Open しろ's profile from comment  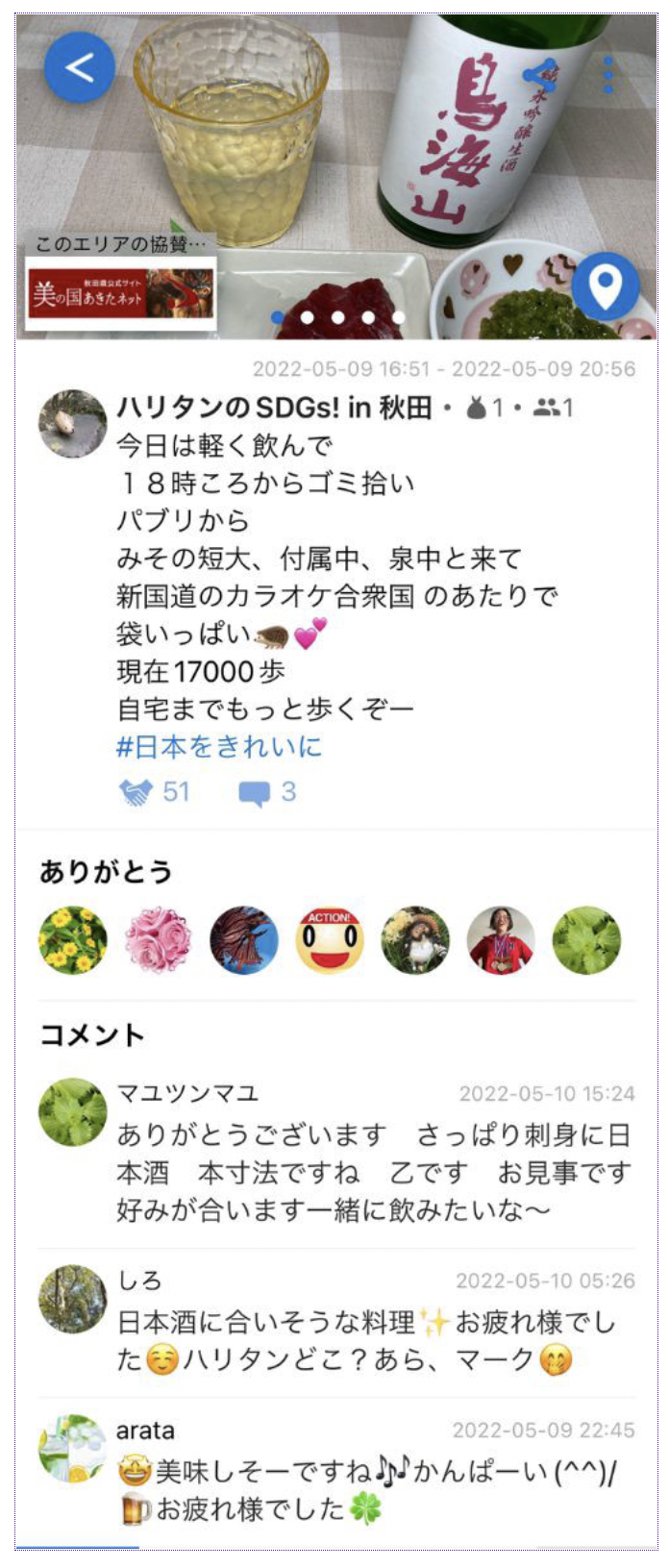[x=73, y=1300]
